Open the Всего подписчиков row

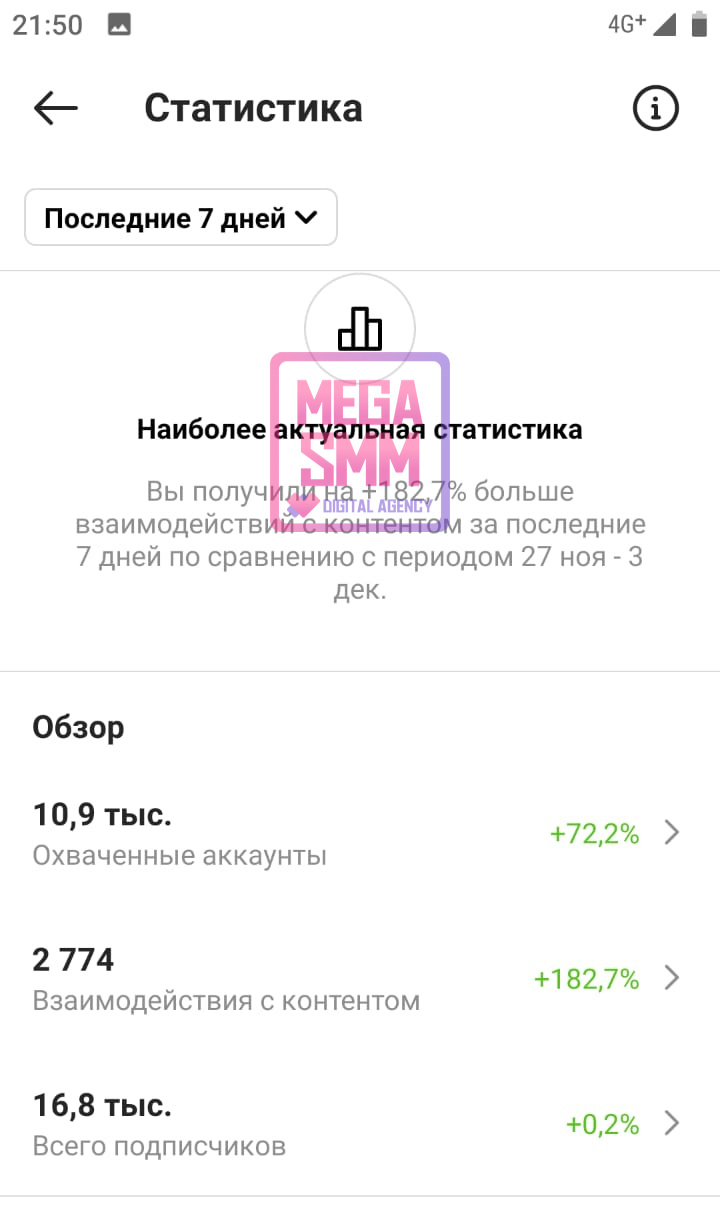(x=358, y=1124)
